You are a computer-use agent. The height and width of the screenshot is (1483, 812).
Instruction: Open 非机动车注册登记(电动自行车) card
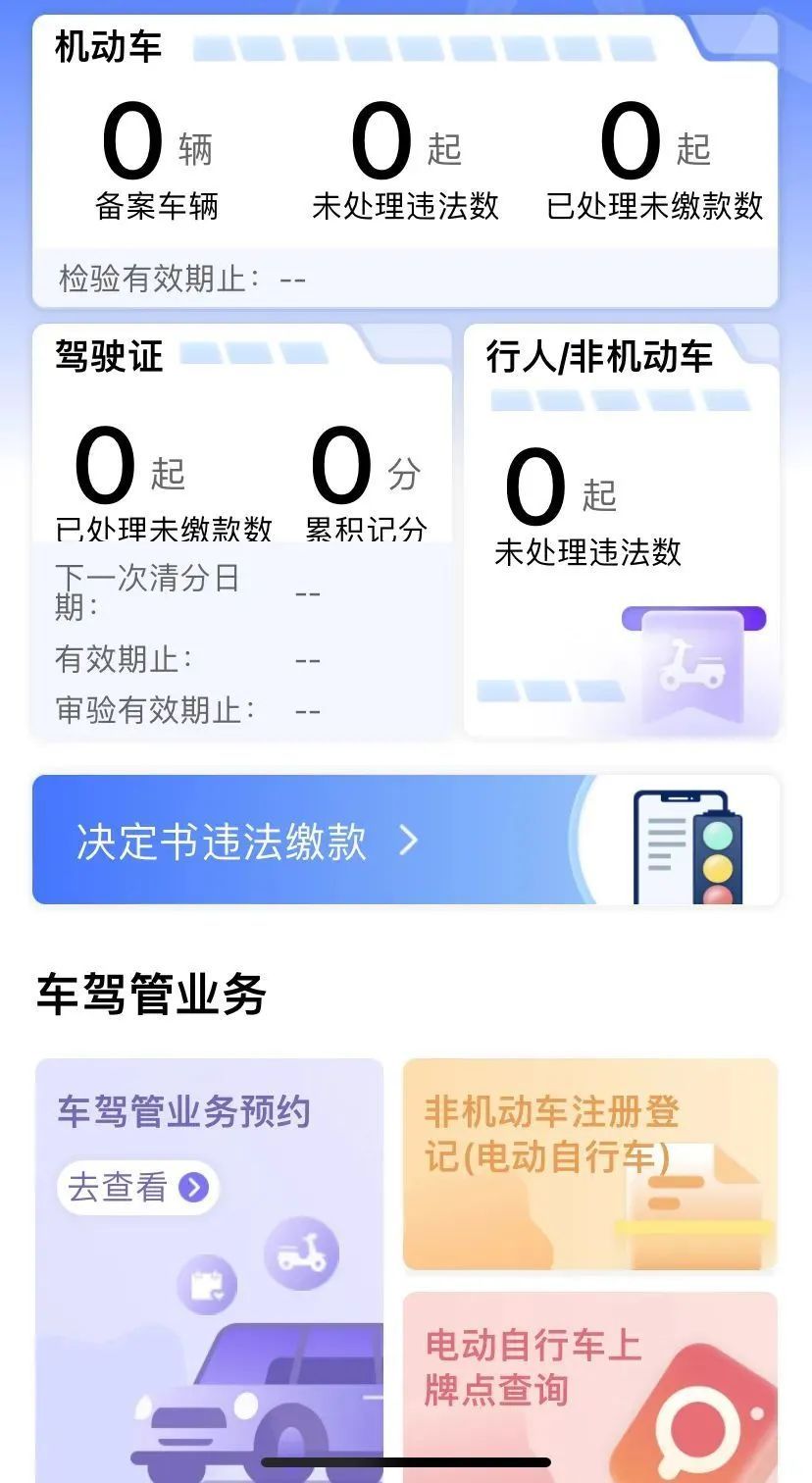click(589, 1164)
